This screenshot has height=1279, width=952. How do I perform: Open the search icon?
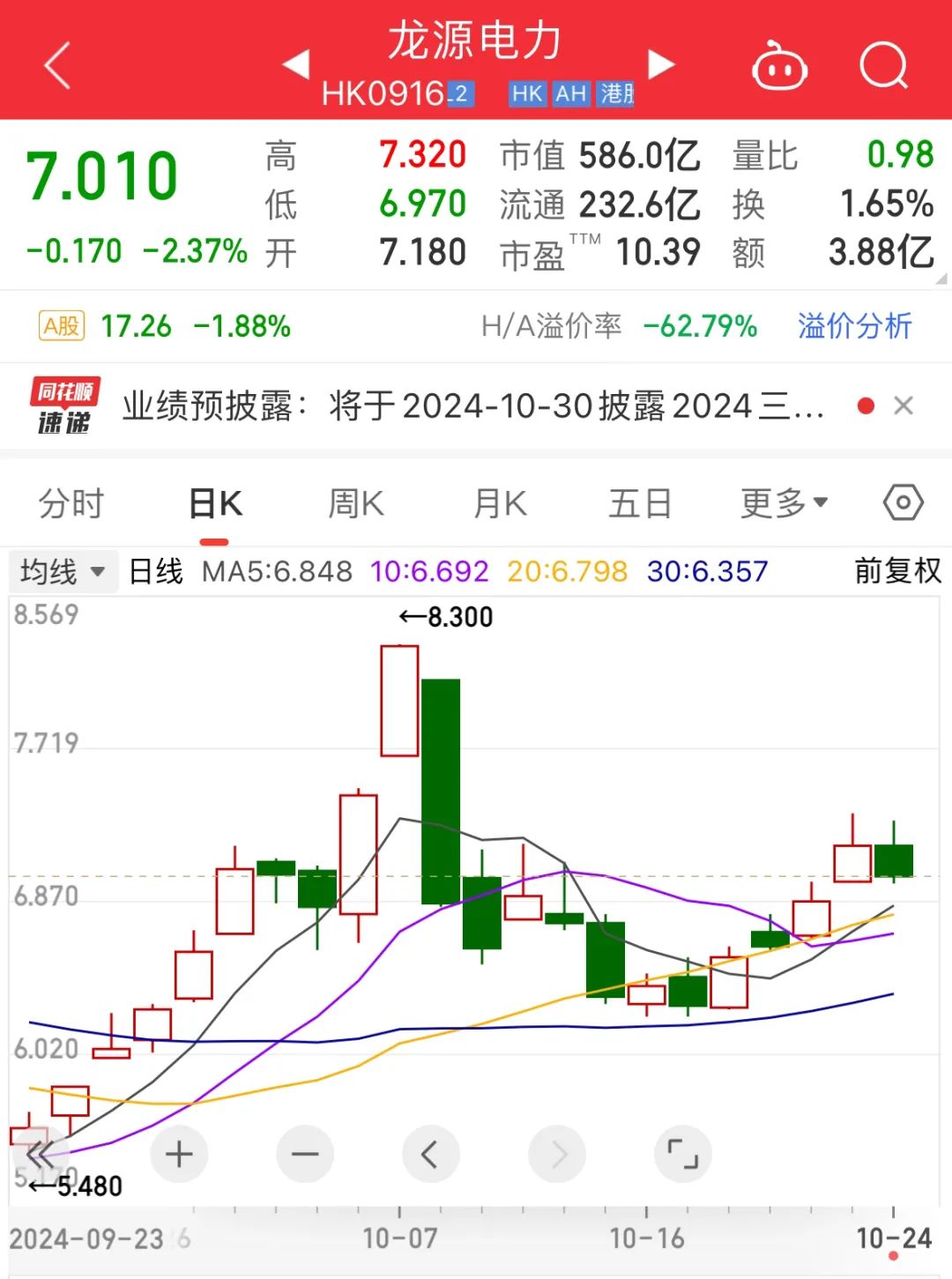tap(883, 66)
